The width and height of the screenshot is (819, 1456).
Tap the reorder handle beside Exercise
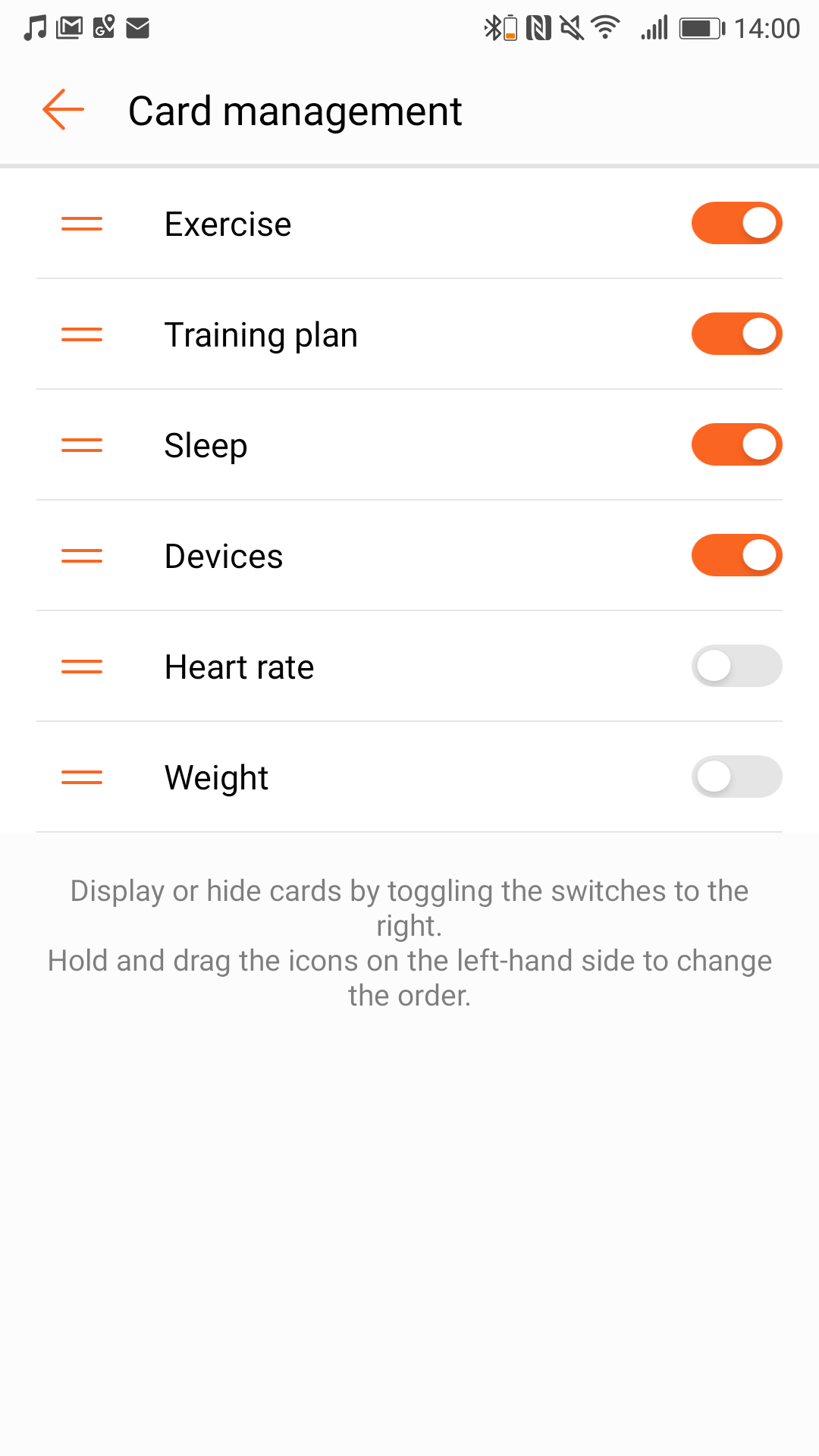tap(82, 224)
